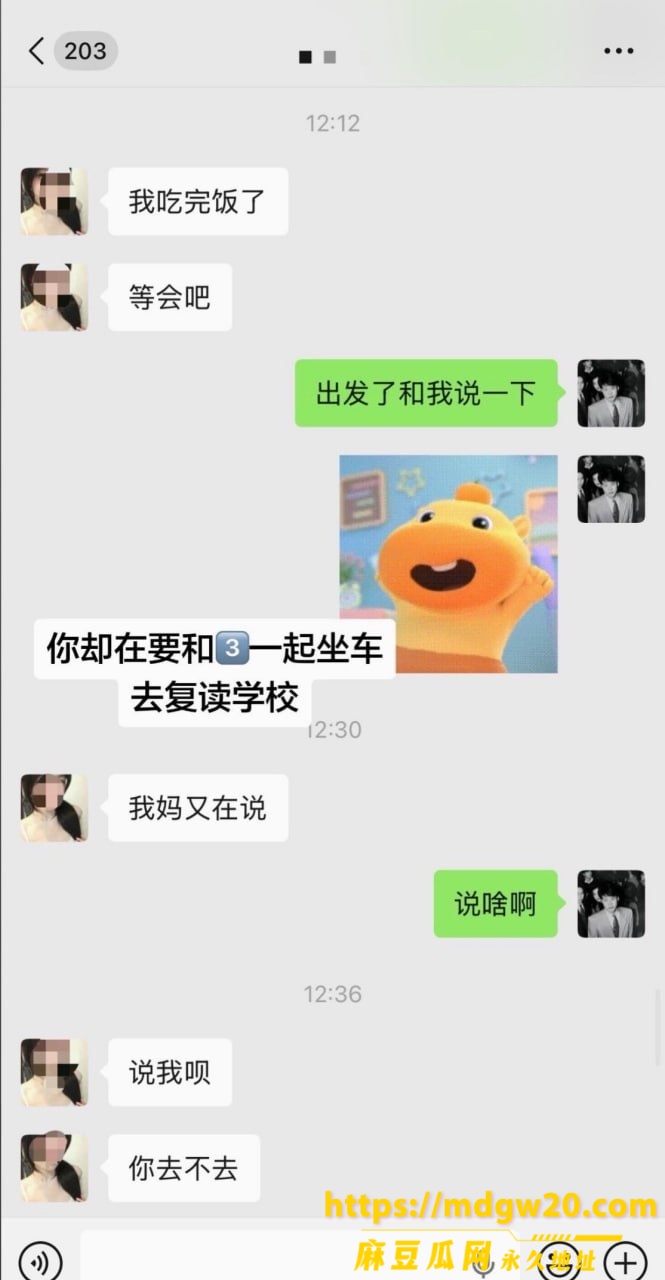Switch to voice message input
The height and width of the screenshot is (1280, 665).
(x=40, y=1259)
